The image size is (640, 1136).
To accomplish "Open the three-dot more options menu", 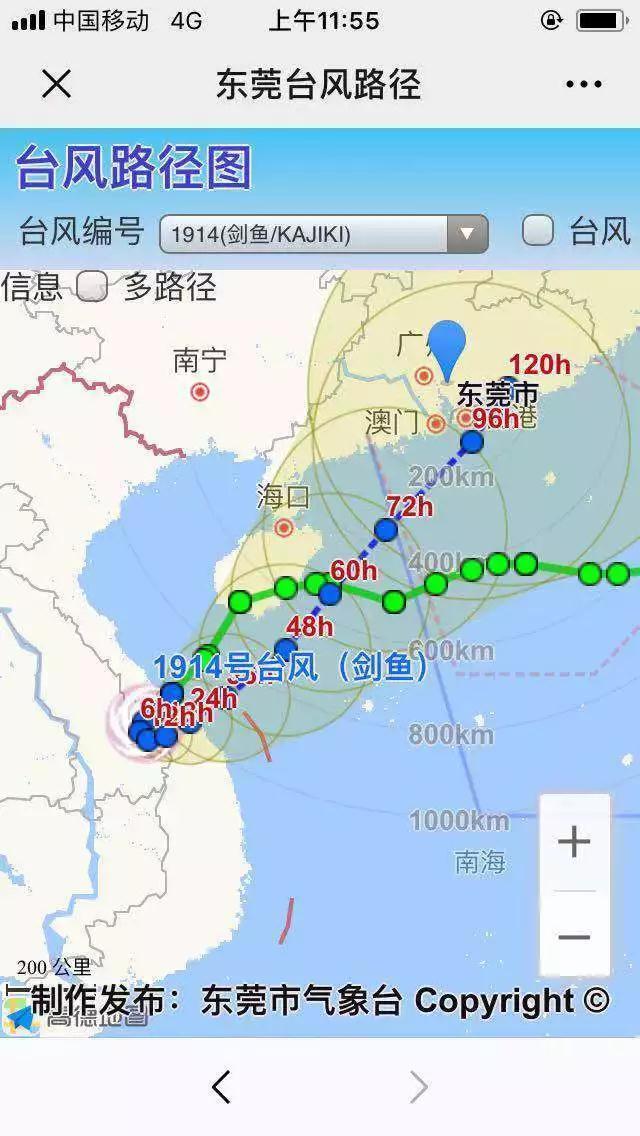I will [x=583, y=84].
